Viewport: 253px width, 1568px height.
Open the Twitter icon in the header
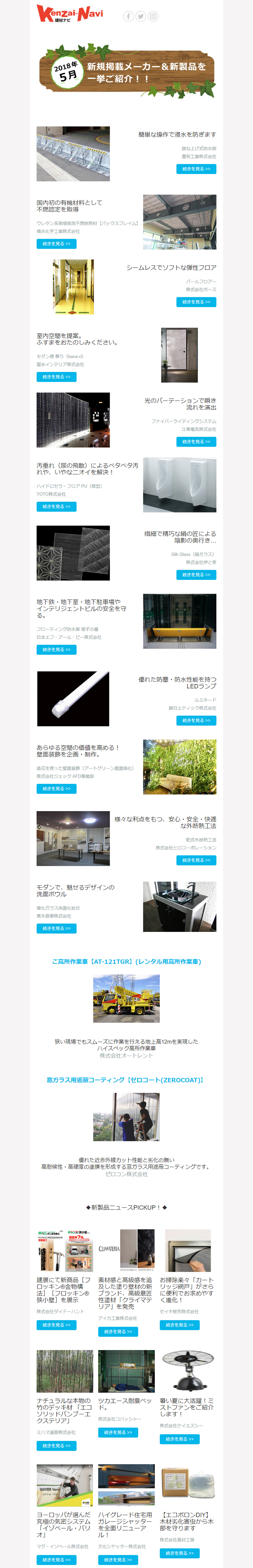[141, 17]
